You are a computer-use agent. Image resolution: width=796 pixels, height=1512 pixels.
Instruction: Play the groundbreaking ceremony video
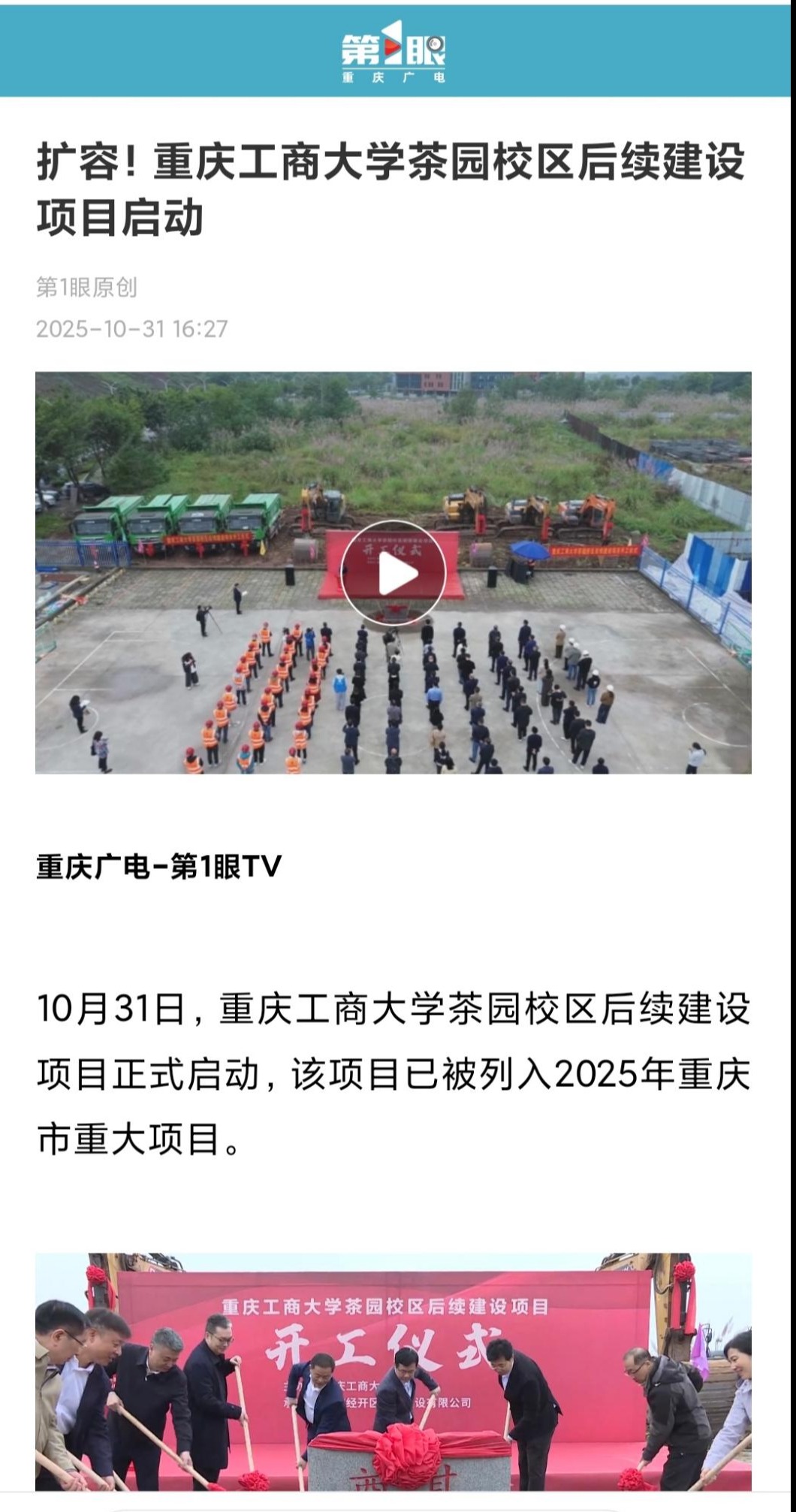(x=393, y=574)
